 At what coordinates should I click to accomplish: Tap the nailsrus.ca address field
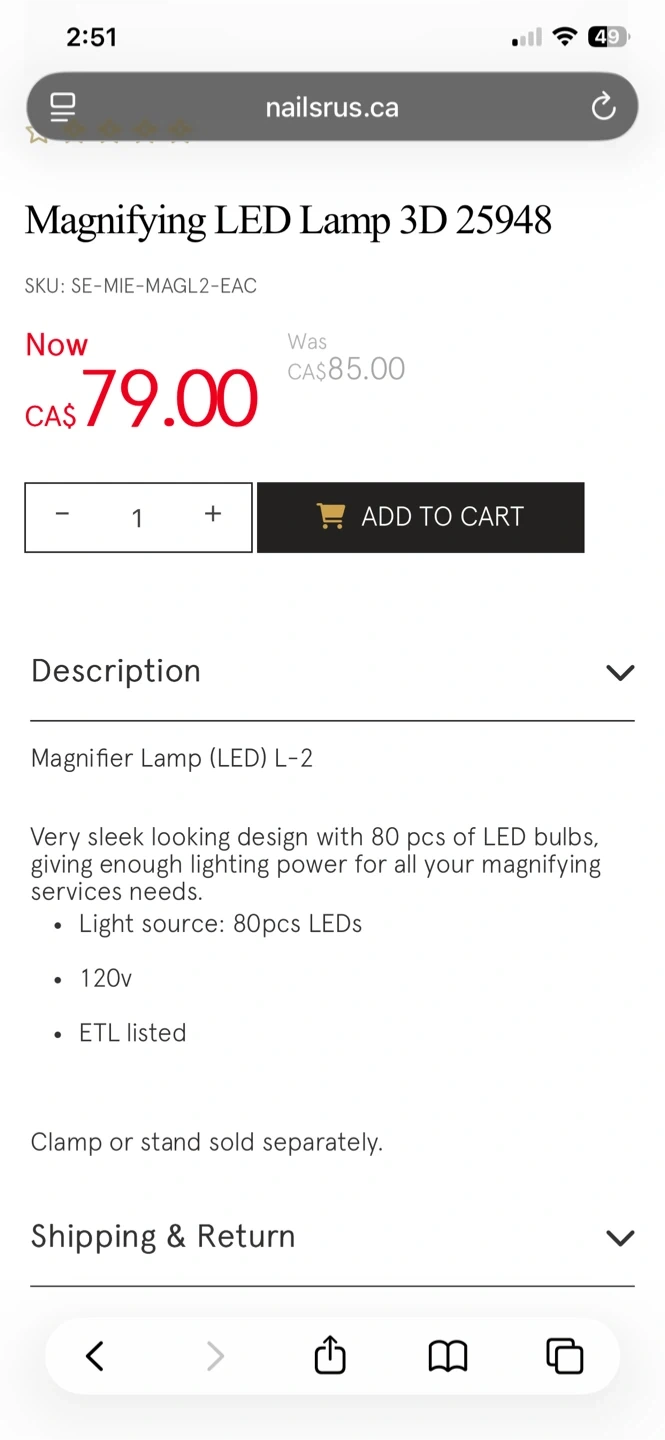pos(332,107)
